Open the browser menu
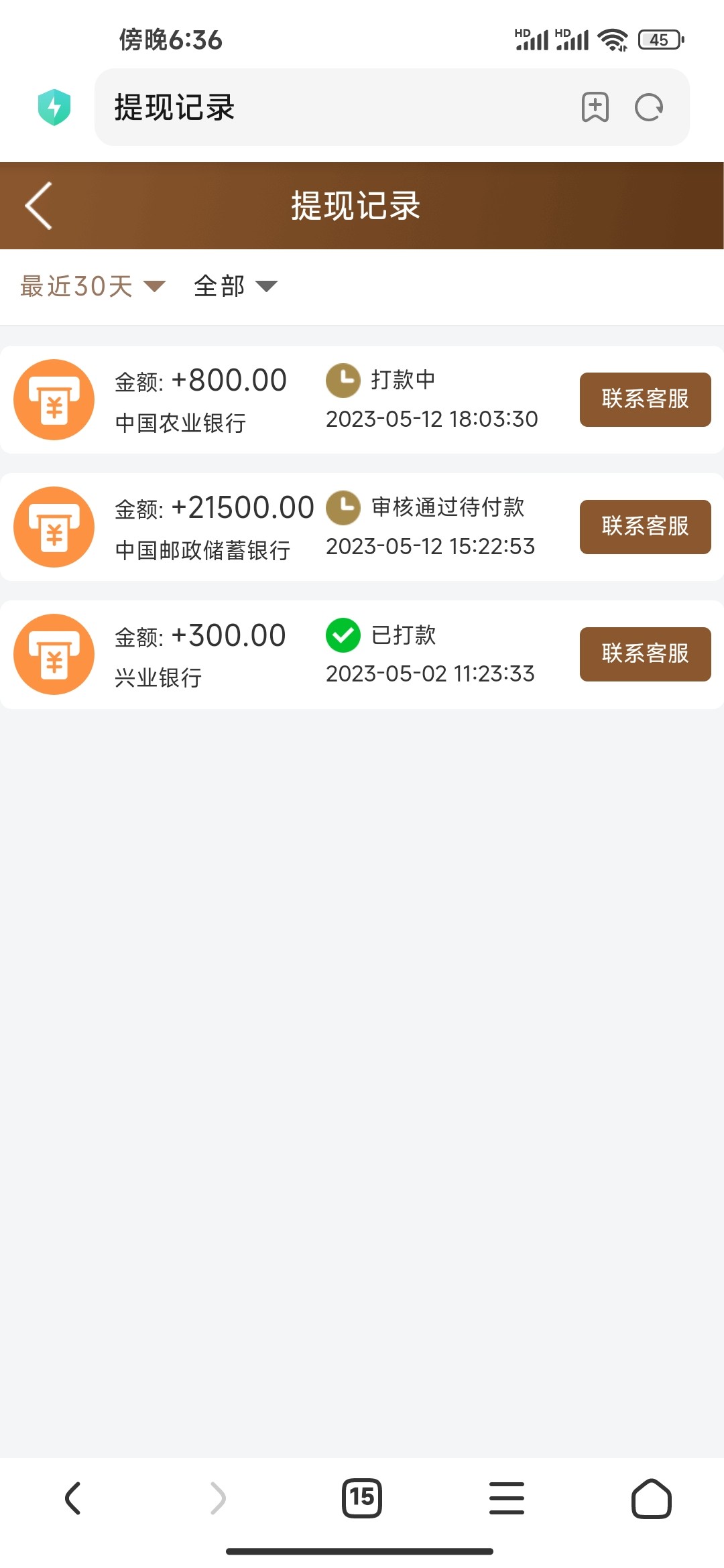Image resolution: width=724 pixels, height=1568 pixels. [507, 1498]
